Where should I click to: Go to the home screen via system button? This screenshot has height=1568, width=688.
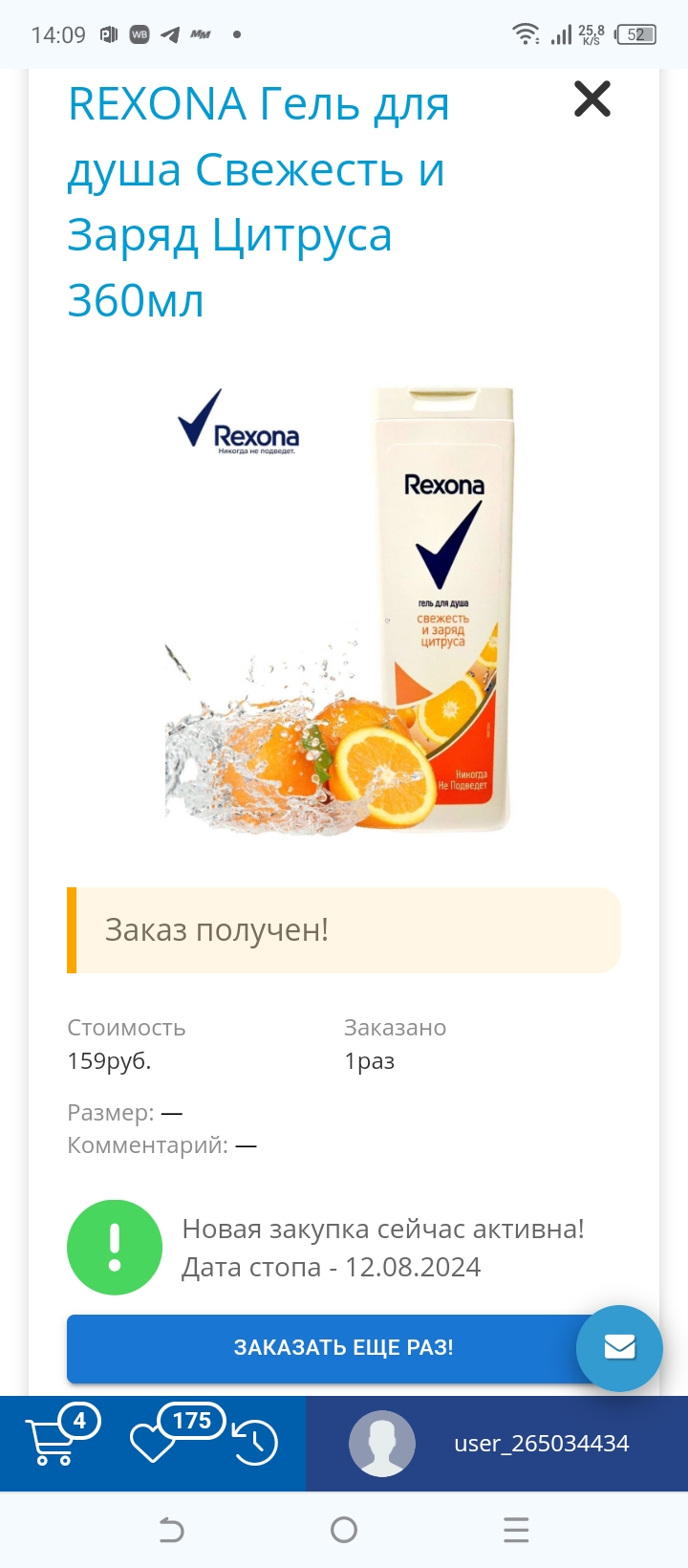tap(344, 1530)
